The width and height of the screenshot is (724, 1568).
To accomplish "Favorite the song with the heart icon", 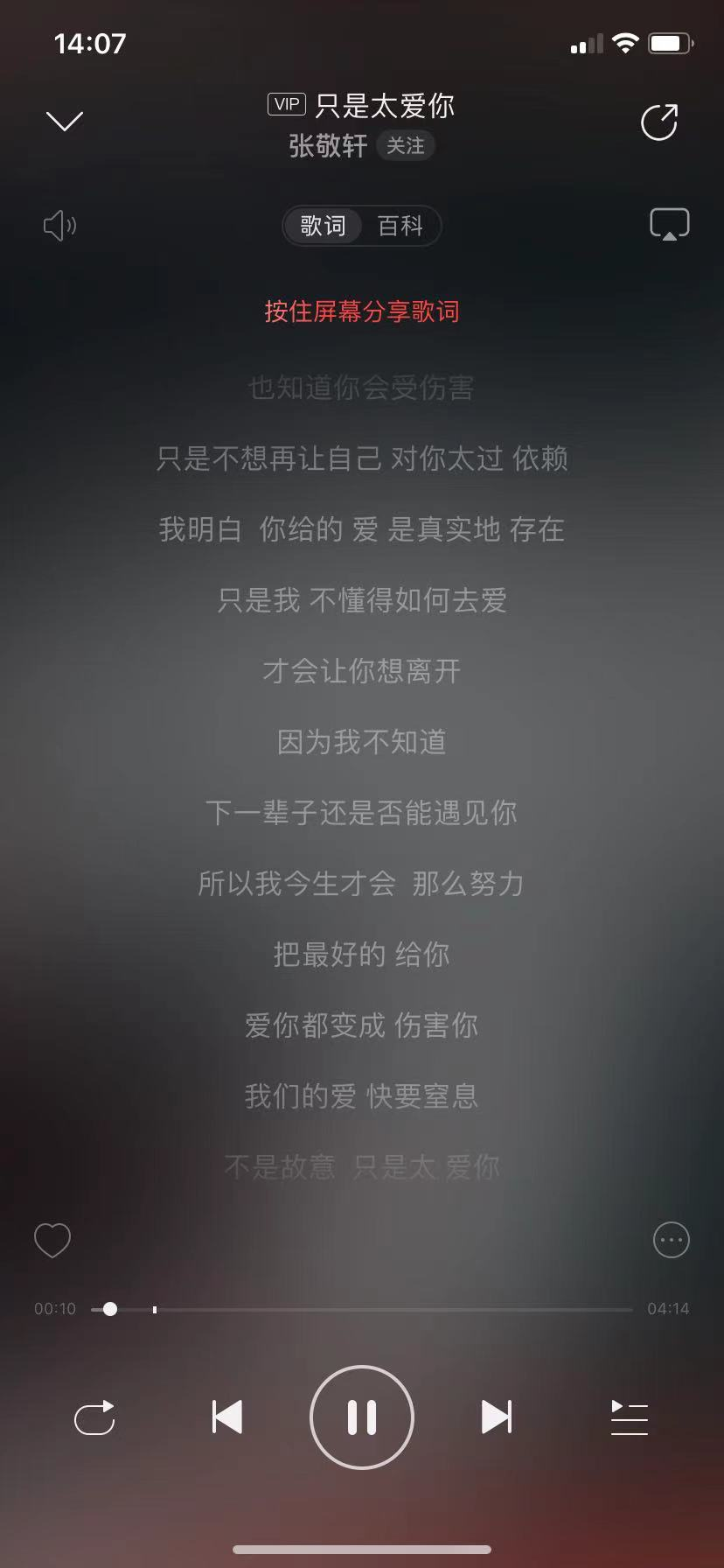I will point(52,1240).
